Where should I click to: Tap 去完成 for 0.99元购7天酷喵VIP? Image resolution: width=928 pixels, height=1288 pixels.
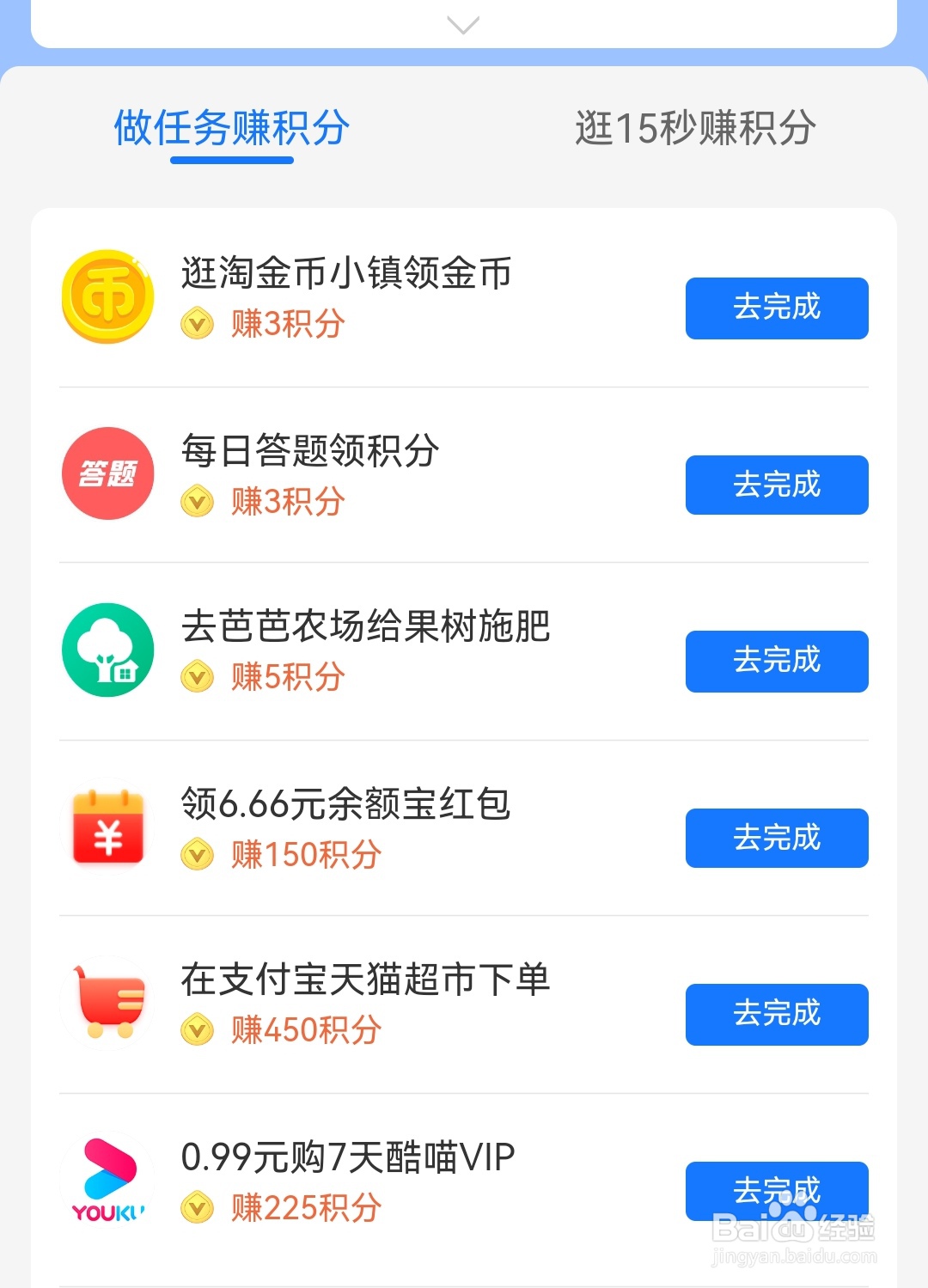[776, 1190]
